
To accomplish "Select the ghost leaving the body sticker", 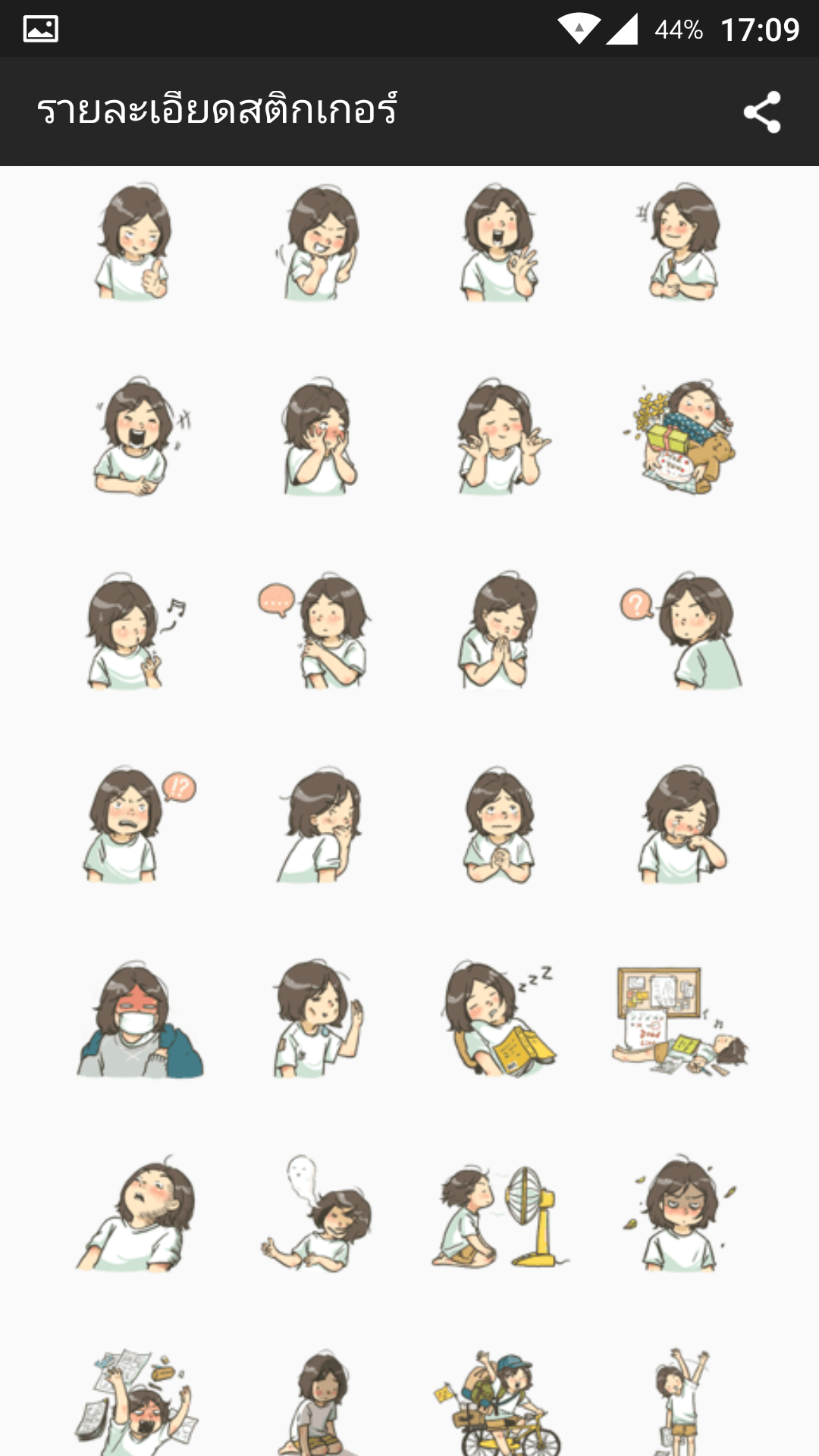I will 317,1213.
